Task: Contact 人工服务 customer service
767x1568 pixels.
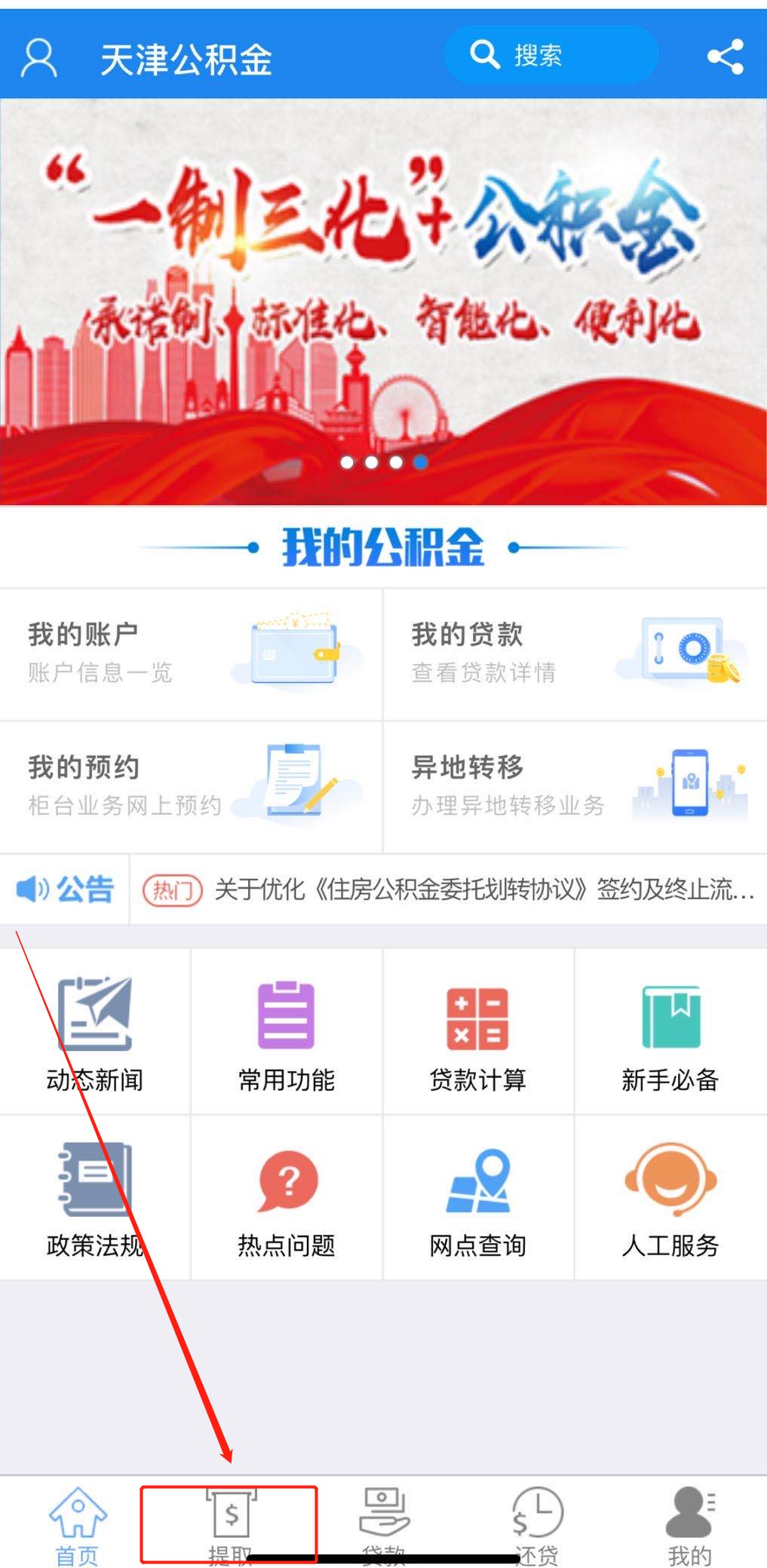Action: [x=670, y=1199]
